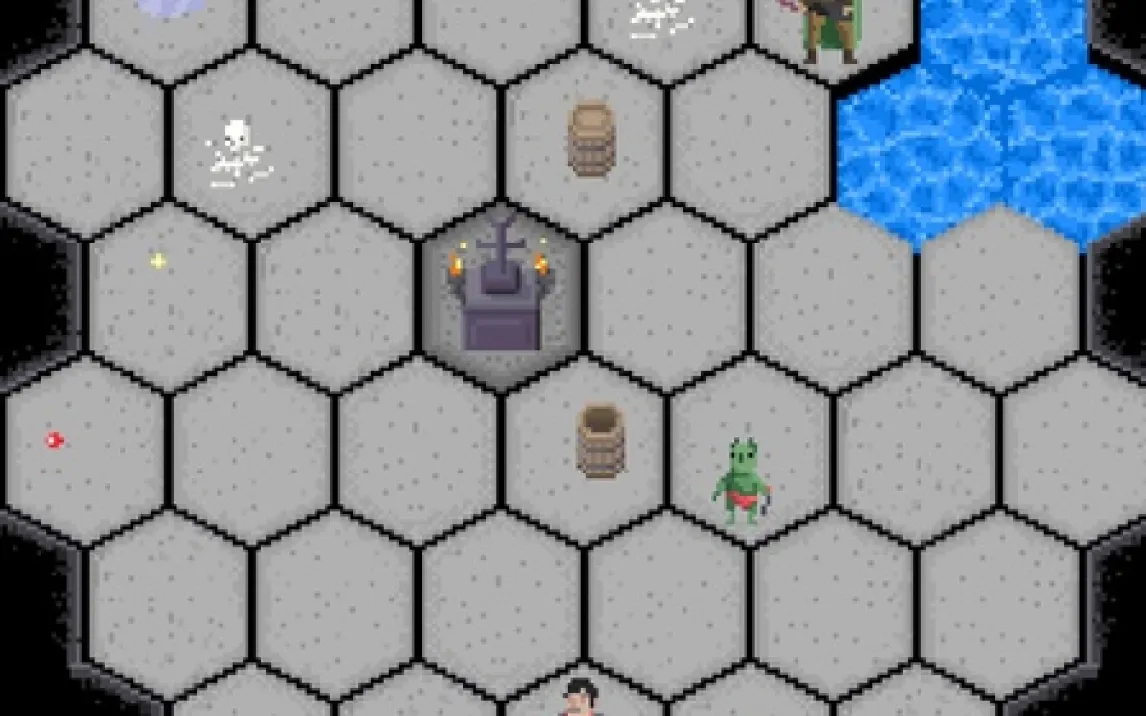This screenshot has width=1146, height=716.
Task: Select the closed barrel above the altar
Action: 590,140
